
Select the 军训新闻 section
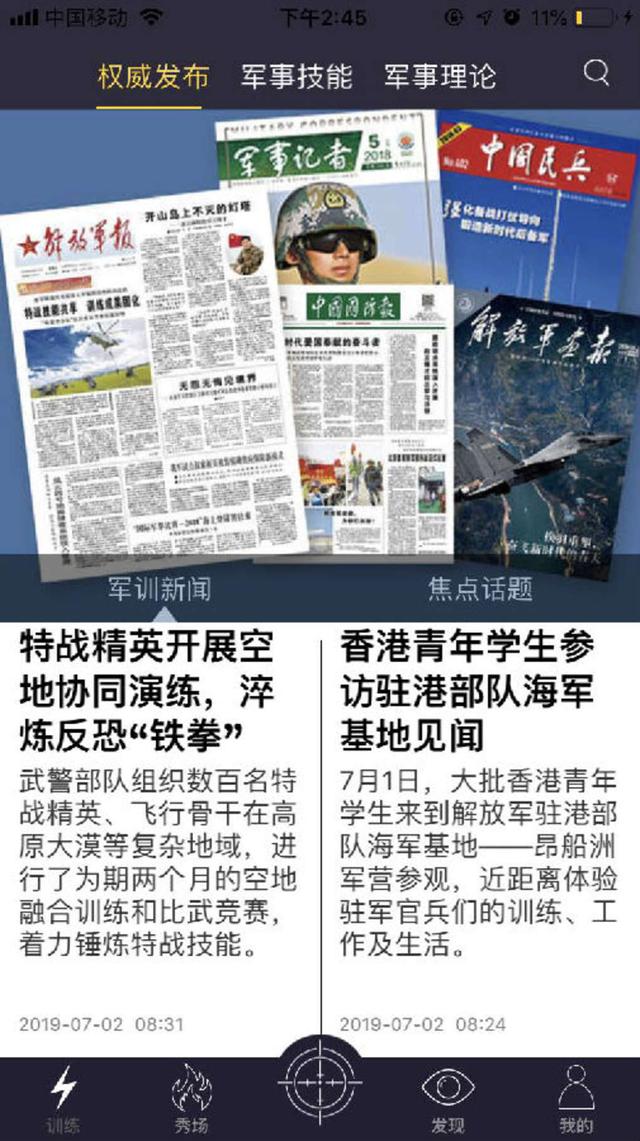pyautogui.click(x=160, y=588)
